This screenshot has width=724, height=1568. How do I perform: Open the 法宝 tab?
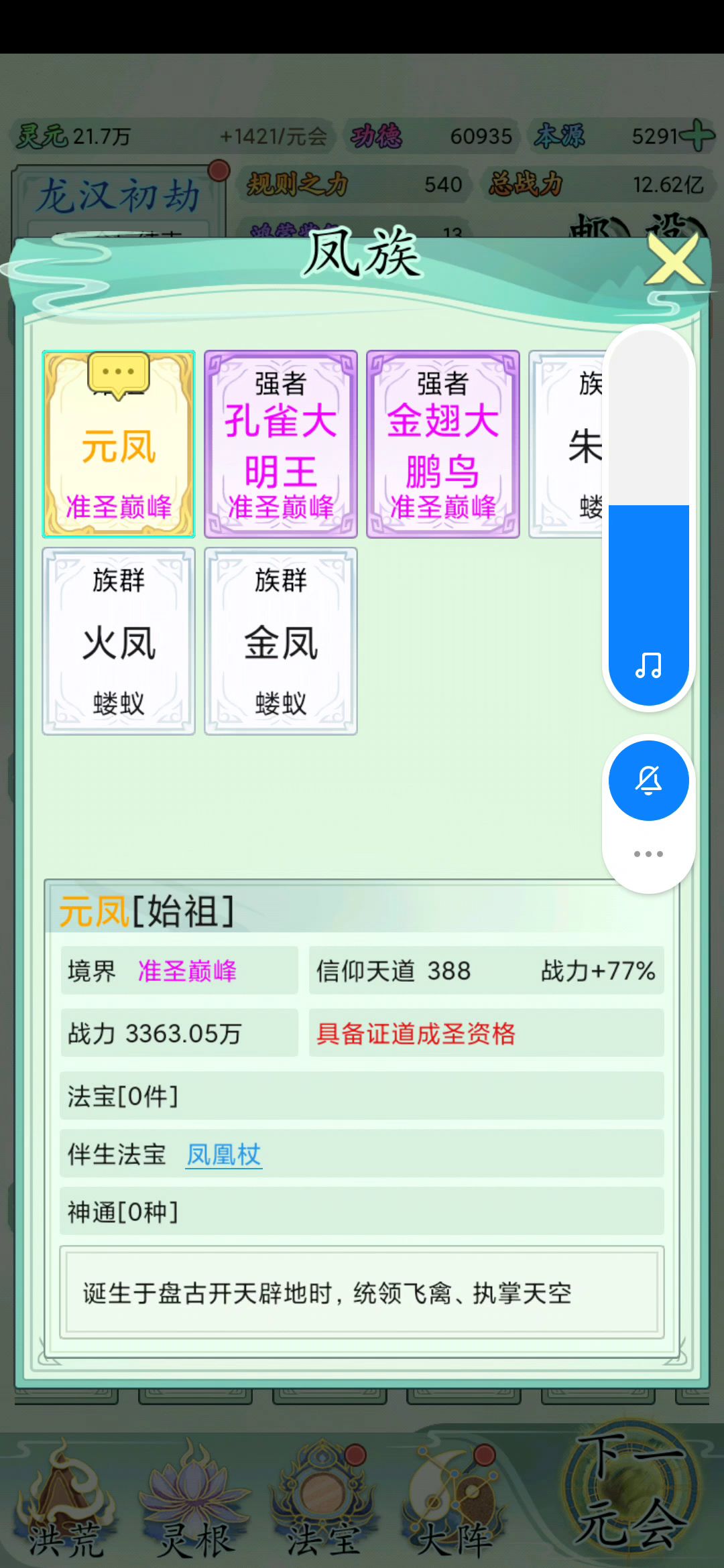[x=324, y=1508]
